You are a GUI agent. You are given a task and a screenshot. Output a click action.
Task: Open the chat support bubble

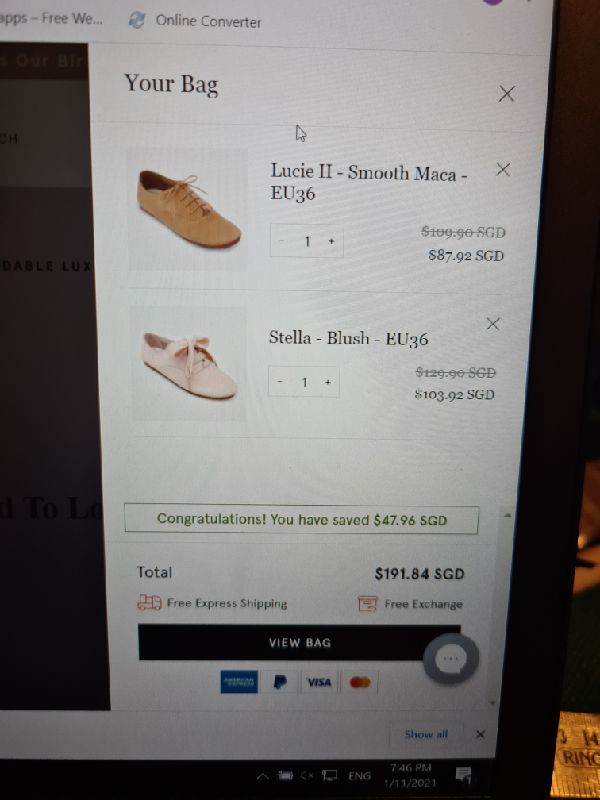coord(451,658)
